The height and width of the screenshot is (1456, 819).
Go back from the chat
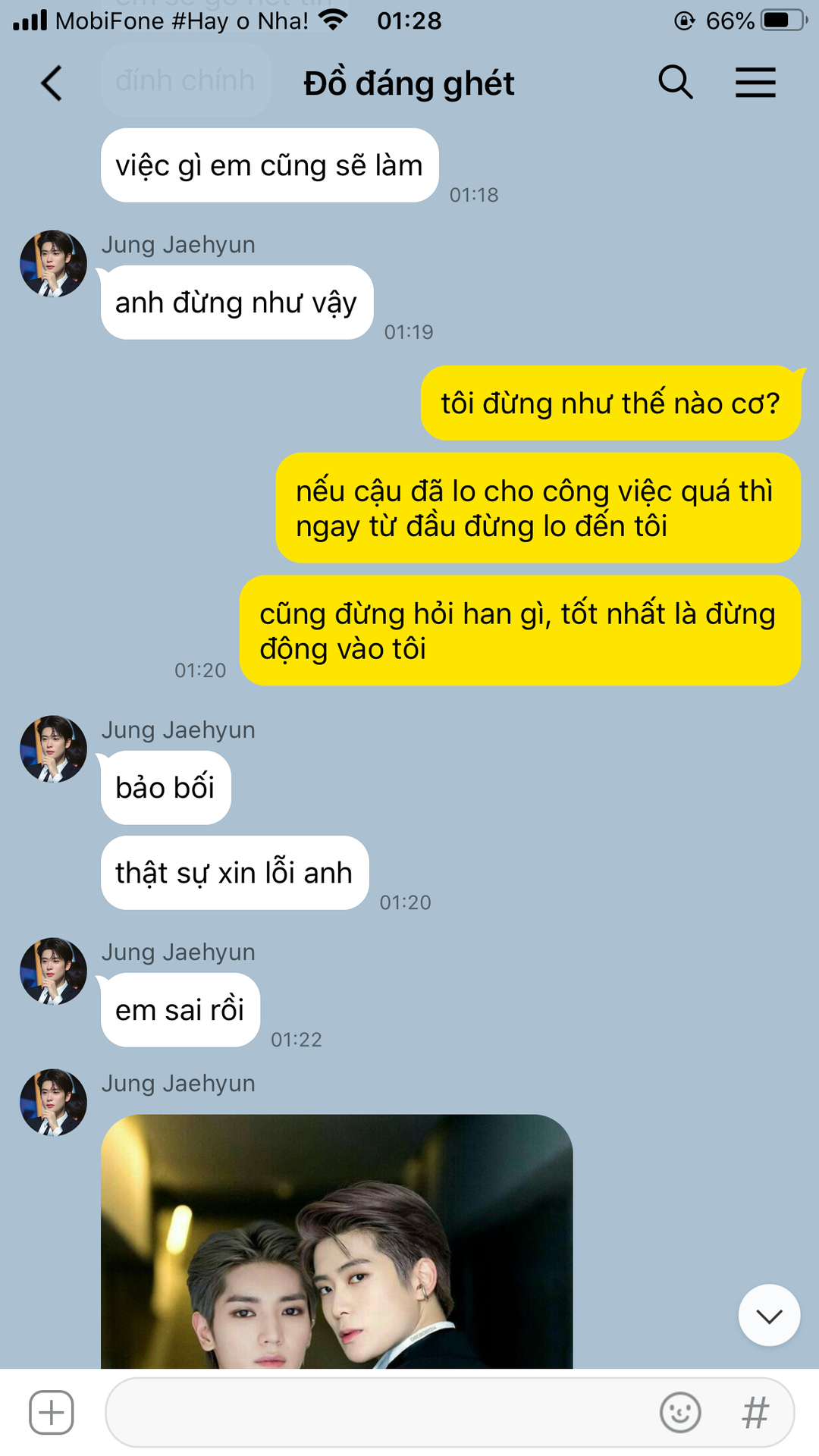[x=52, y=83]
